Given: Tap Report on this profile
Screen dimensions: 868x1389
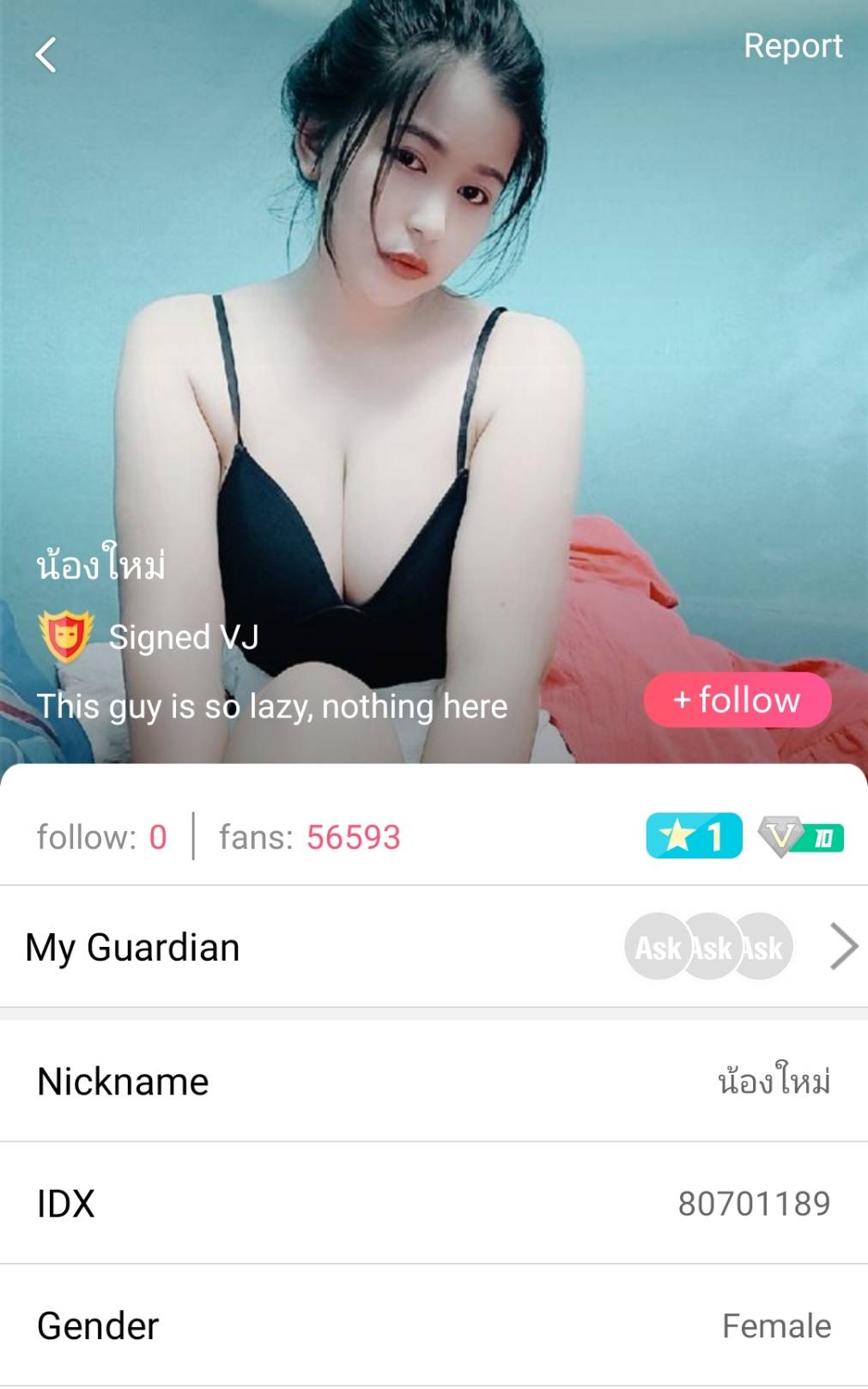Looking at the screenshot, I should coord(792,46).
